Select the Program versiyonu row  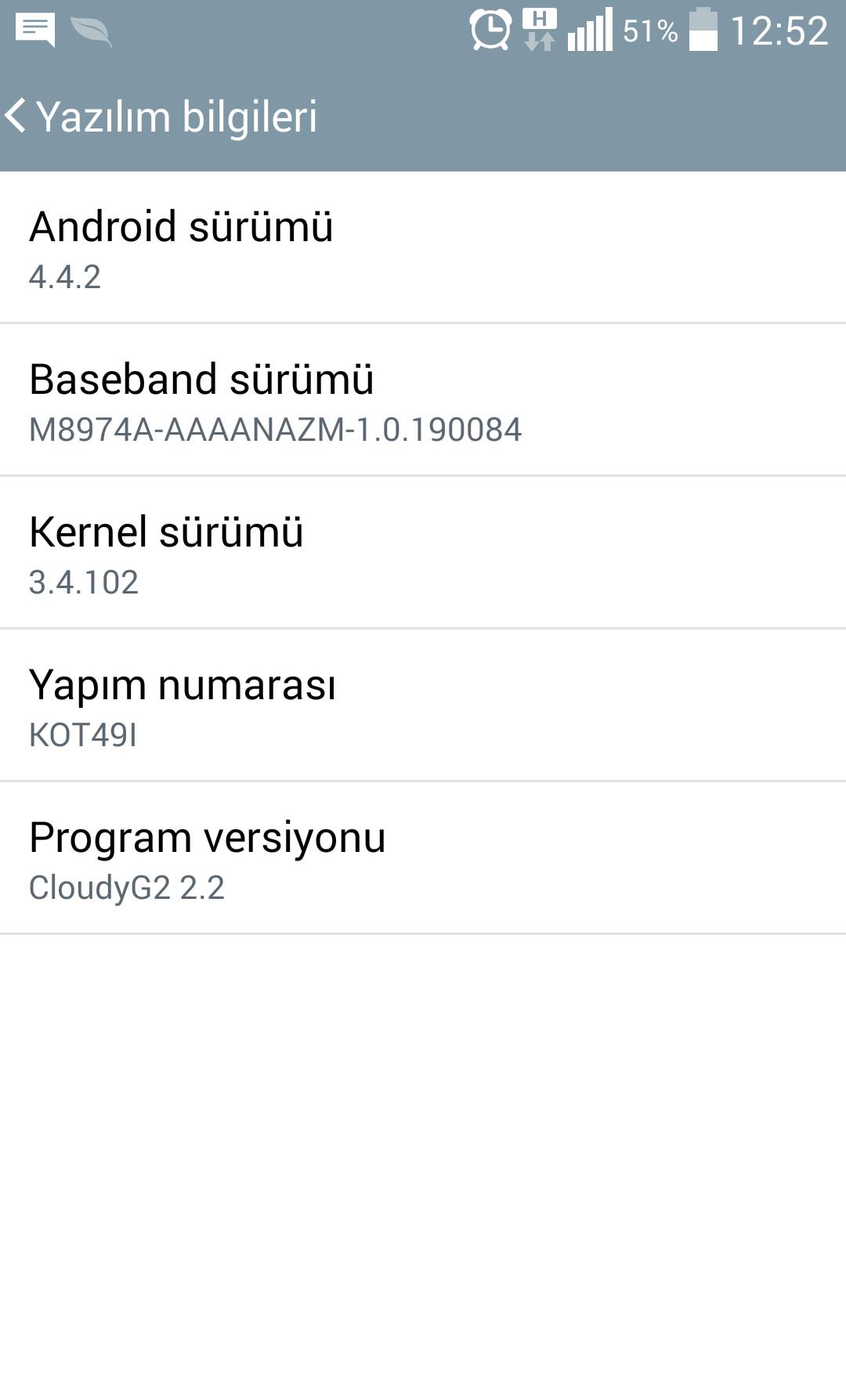(x=423, y=857)
